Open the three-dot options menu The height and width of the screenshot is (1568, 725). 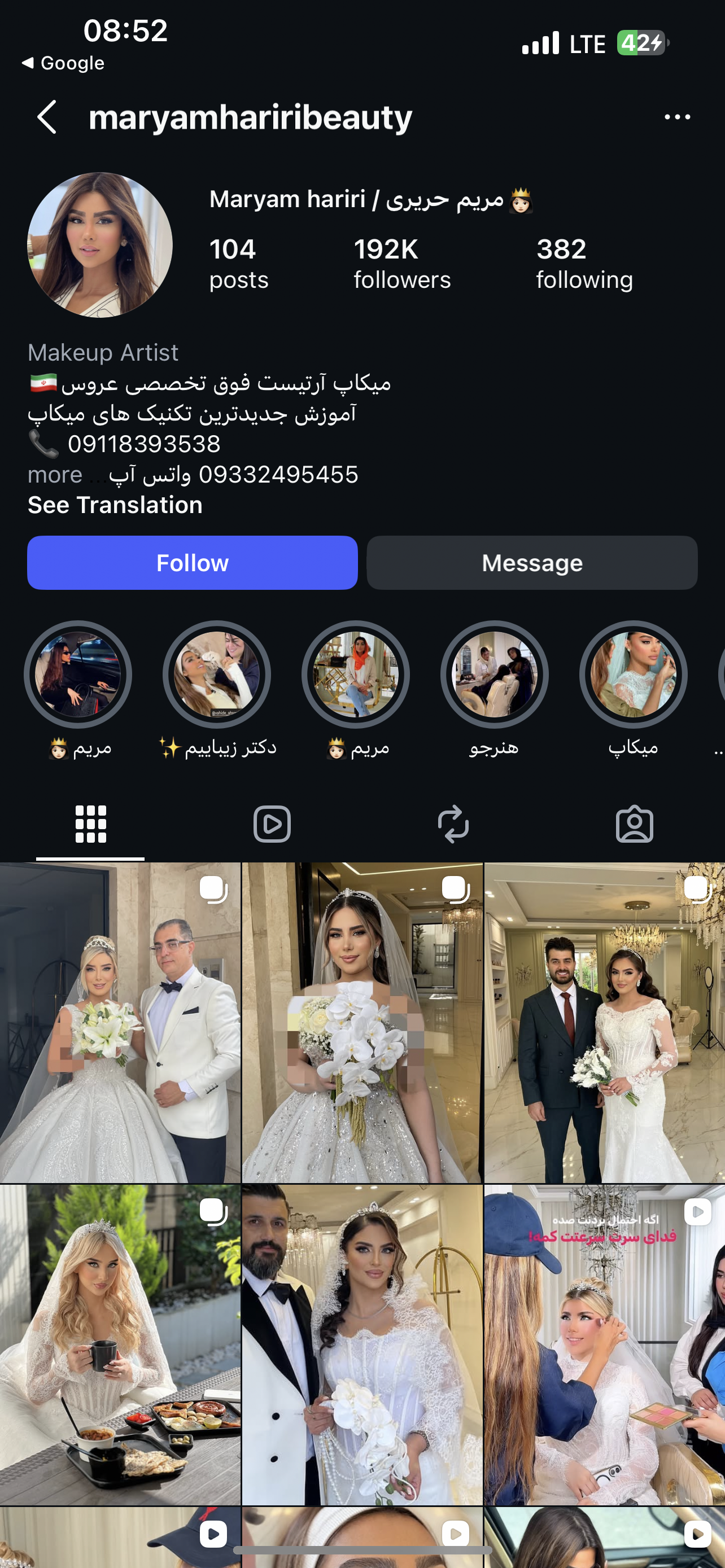tap(677, 117)
